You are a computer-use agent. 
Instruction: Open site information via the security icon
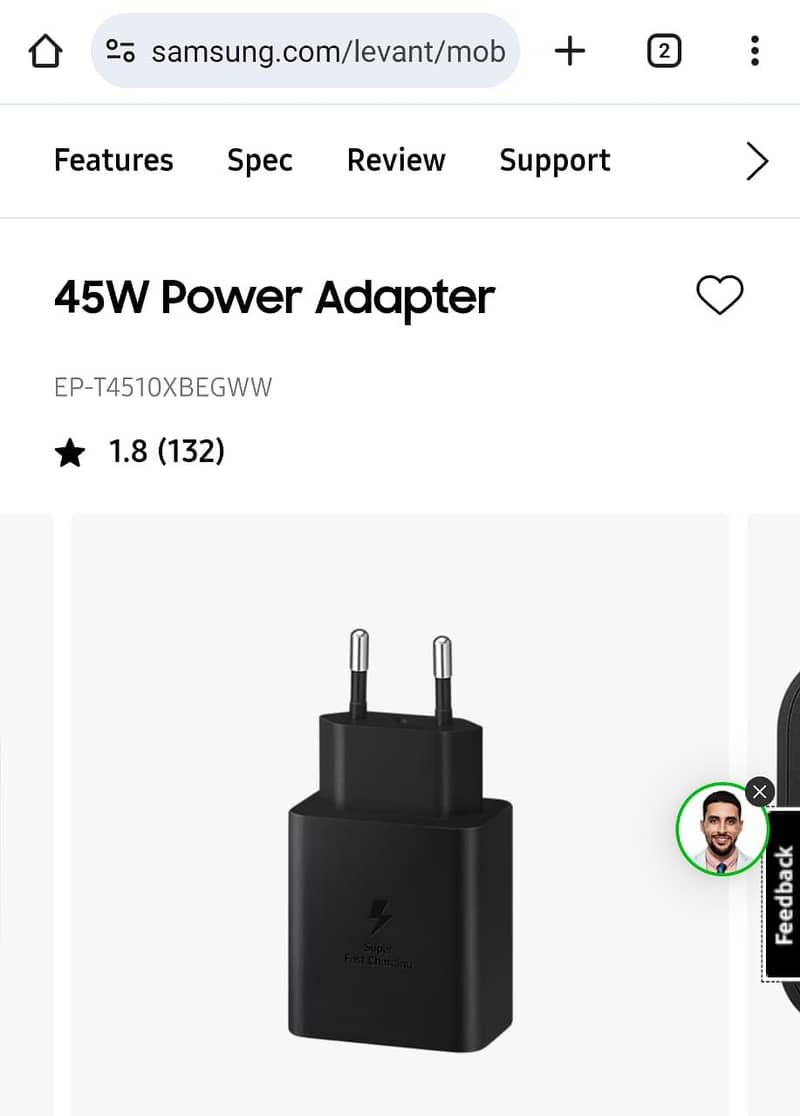point(120,51)
